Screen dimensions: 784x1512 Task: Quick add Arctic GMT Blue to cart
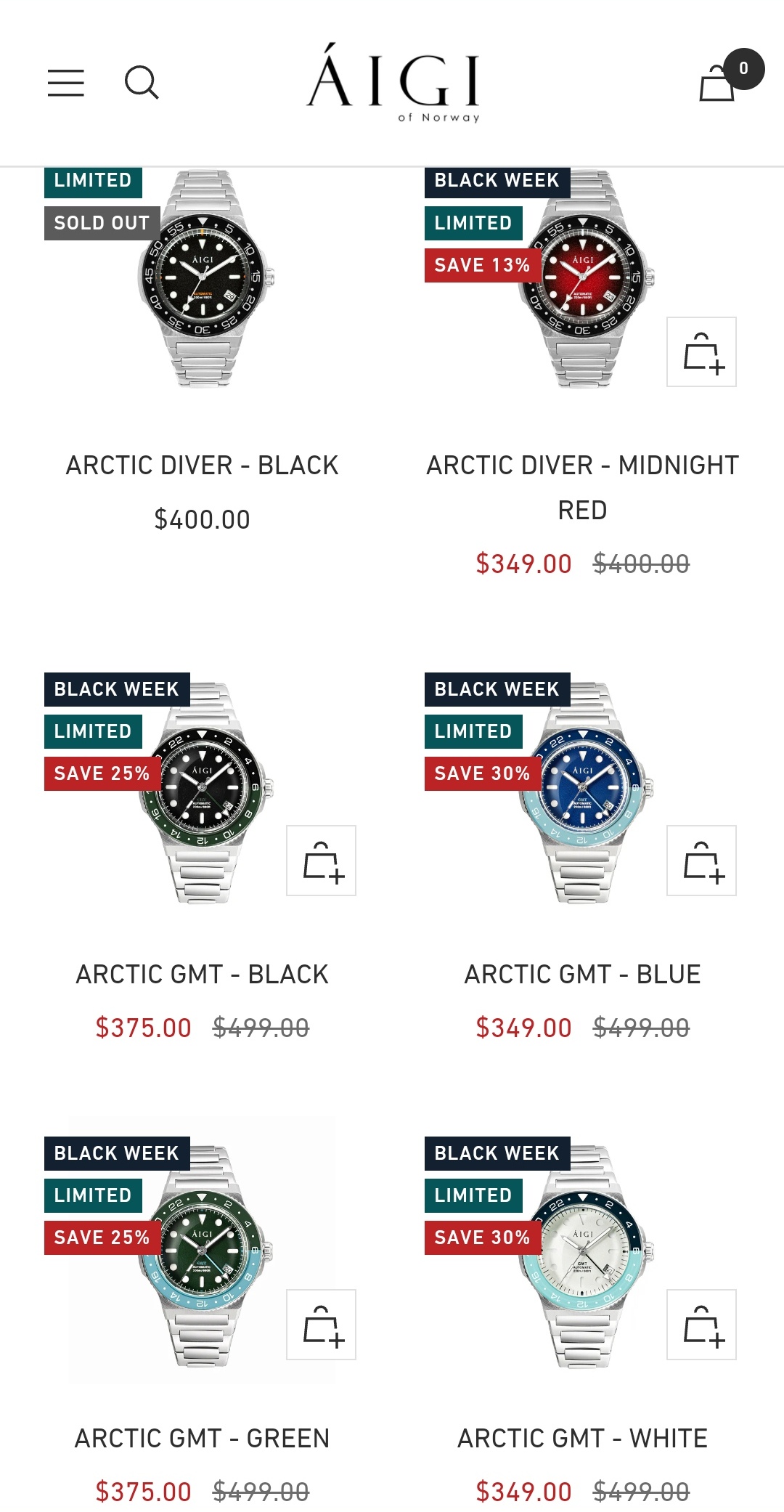point(701,861)
